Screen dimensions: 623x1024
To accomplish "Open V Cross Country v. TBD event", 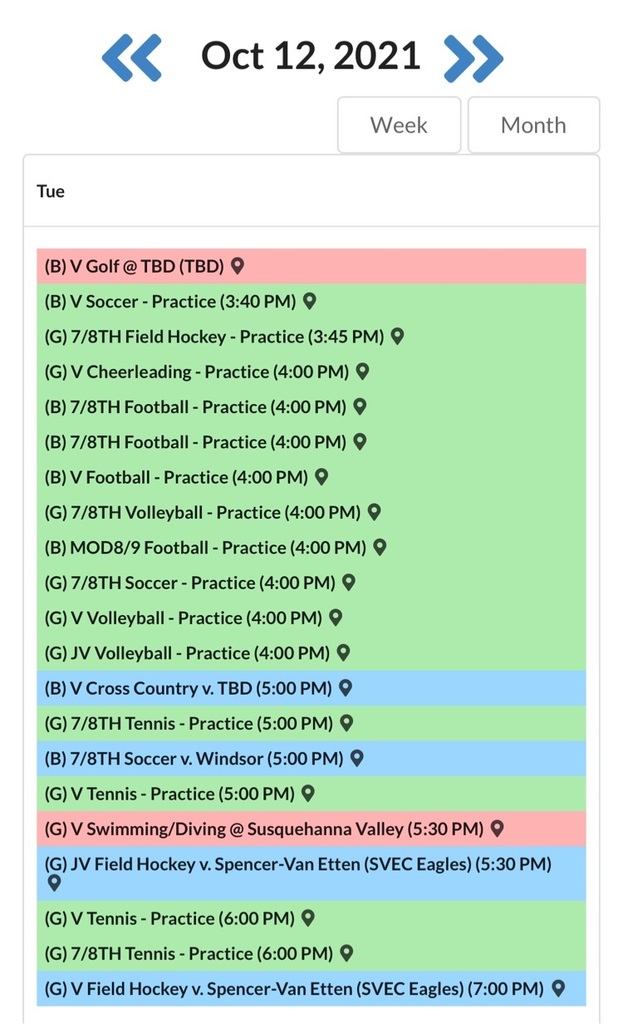I will pos(311,688).
